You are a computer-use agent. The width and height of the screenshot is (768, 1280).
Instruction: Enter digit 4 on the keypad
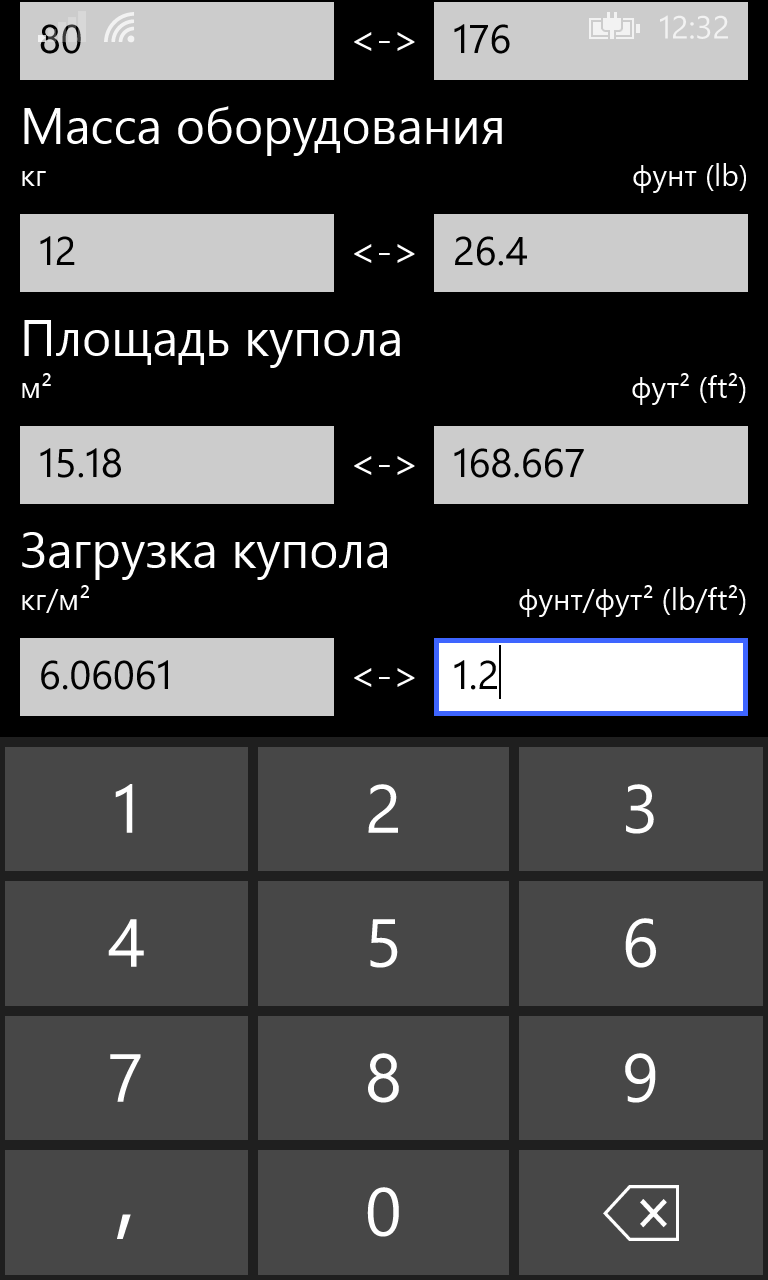pos(126,943)
